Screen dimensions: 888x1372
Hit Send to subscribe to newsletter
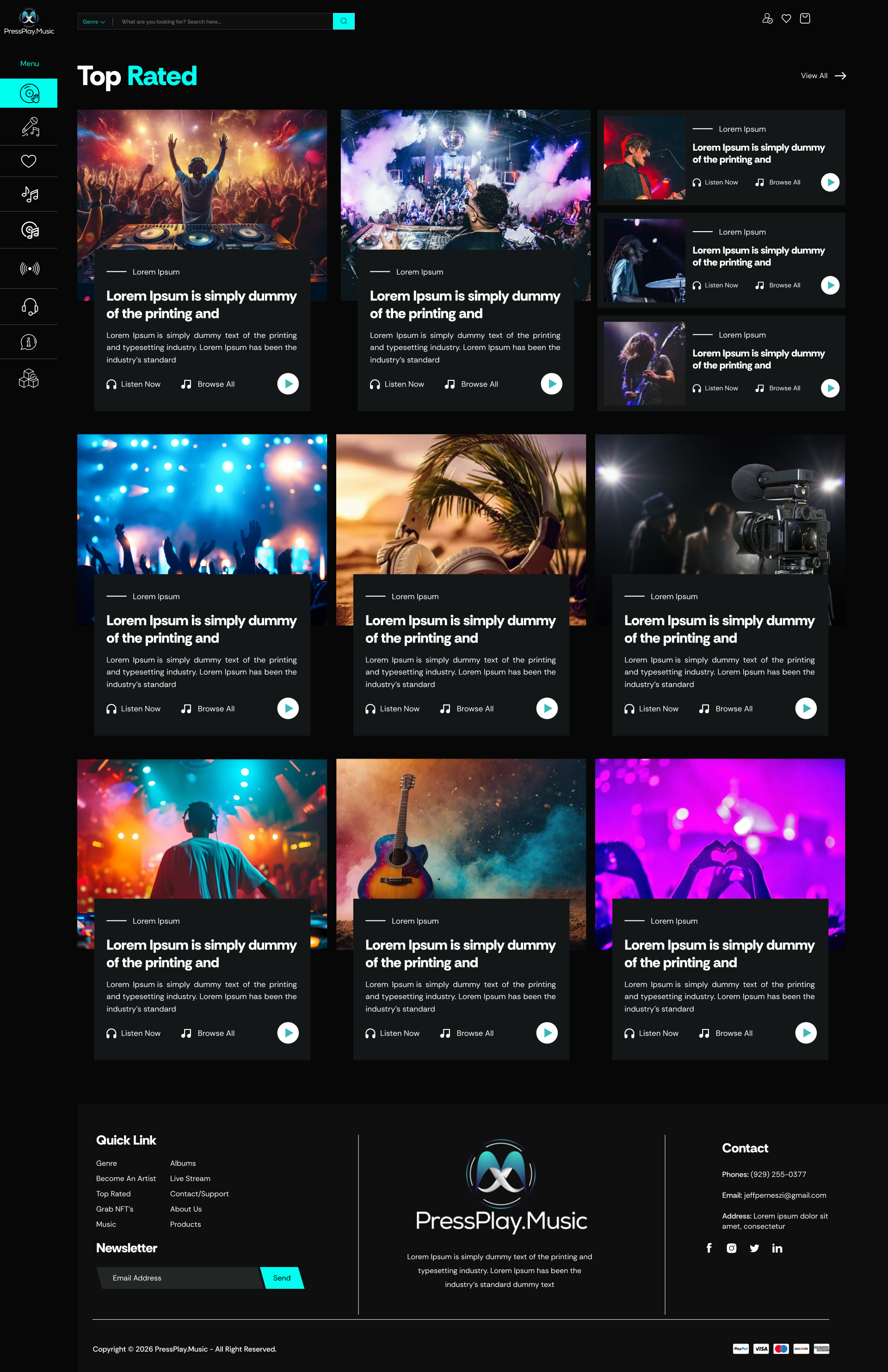tap(282, 1278)
